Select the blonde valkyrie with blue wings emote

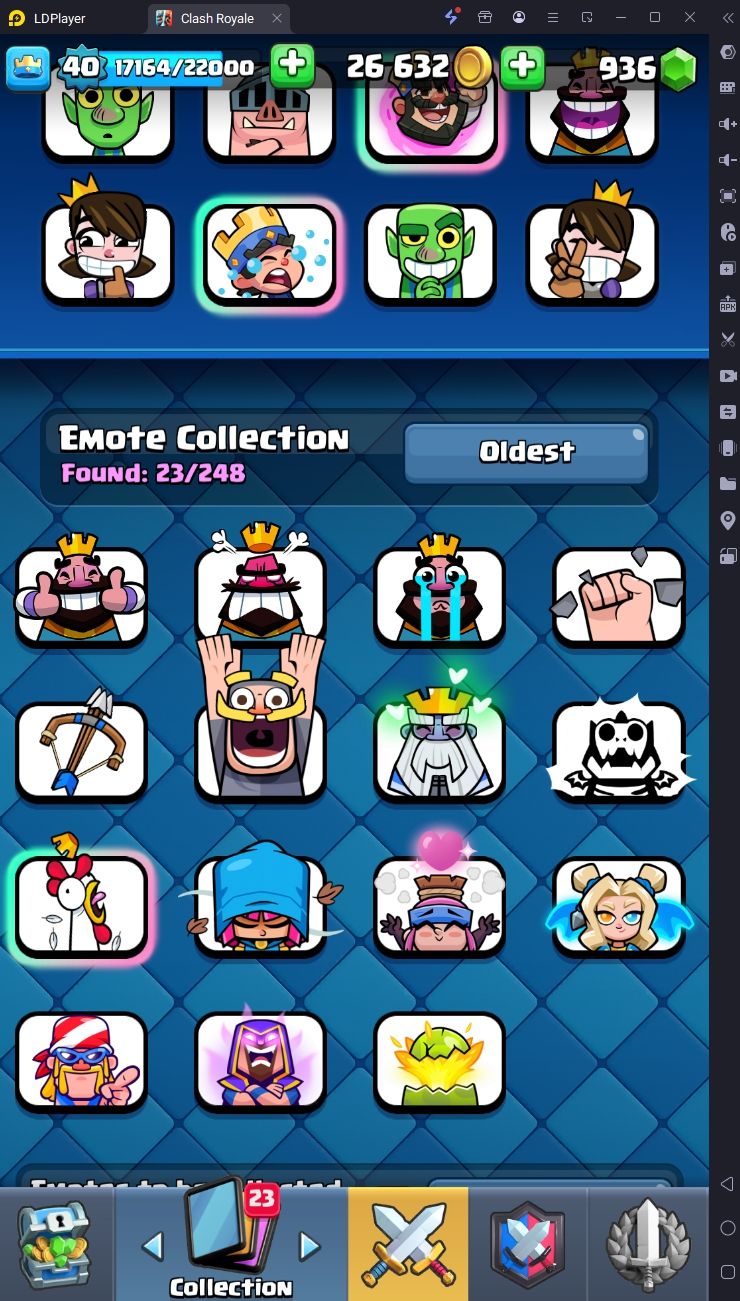[x=618, y=906]
